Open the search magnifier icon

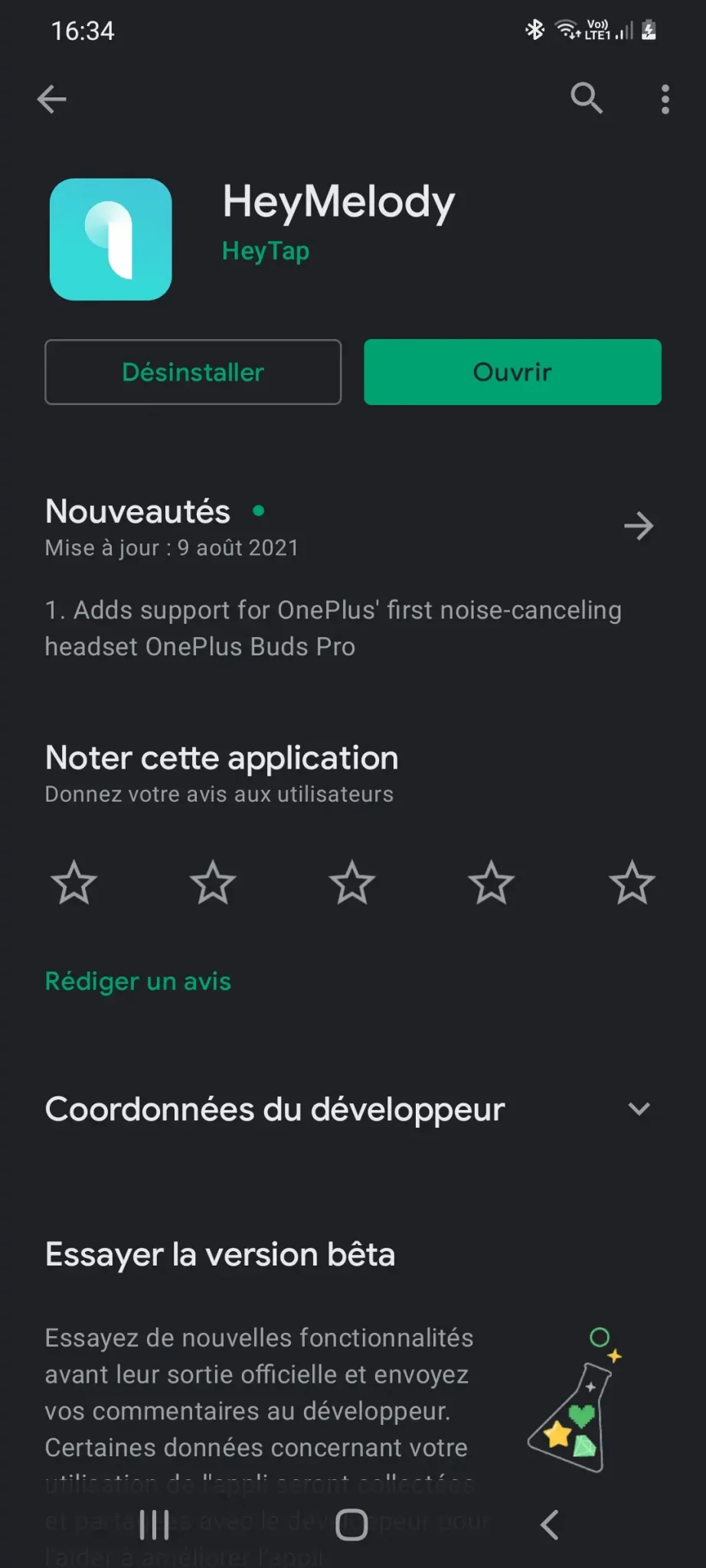point(587,98)
